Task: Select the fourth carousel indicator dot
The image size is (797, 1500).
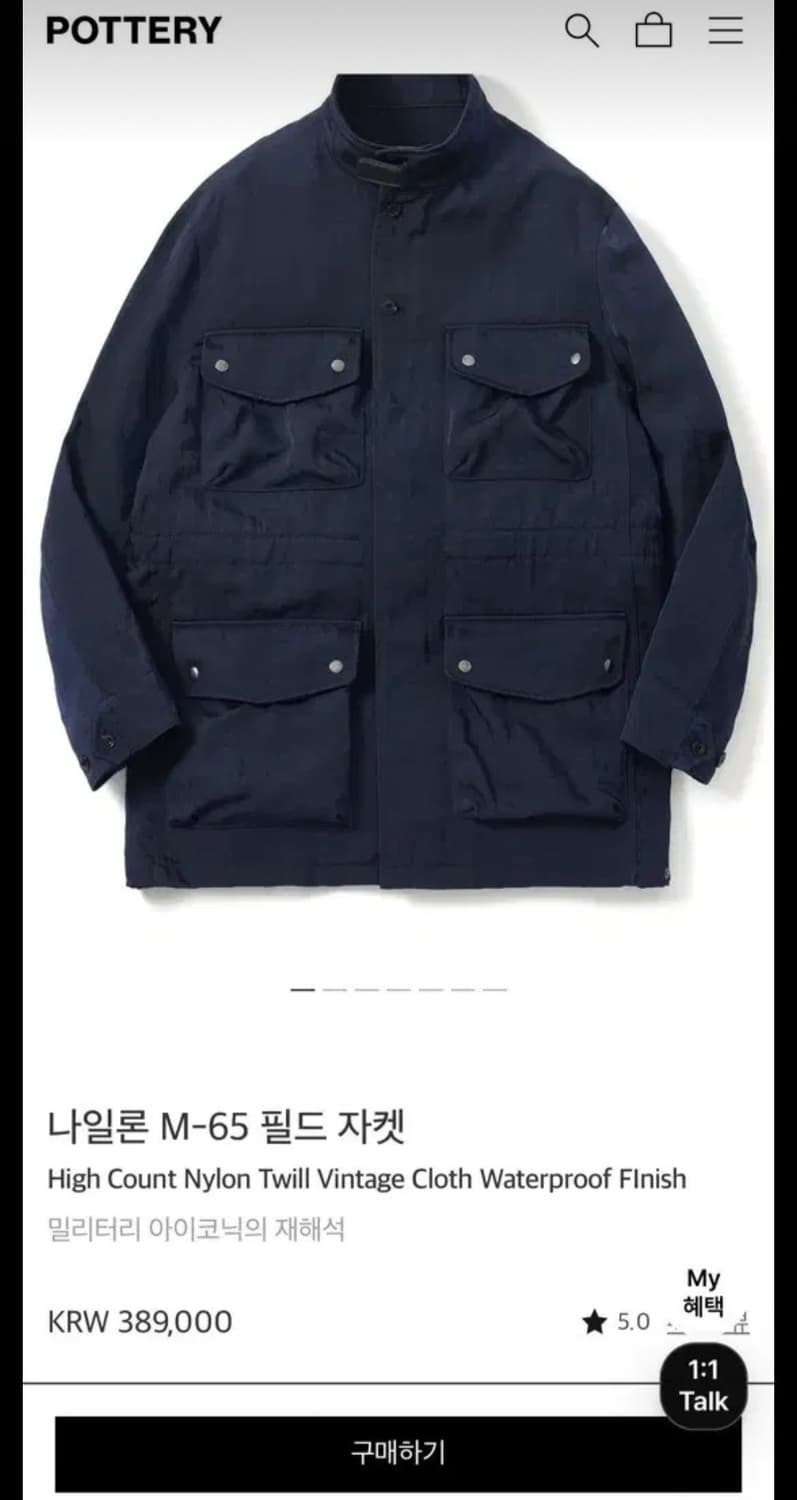Action: (x=399, y=989)
